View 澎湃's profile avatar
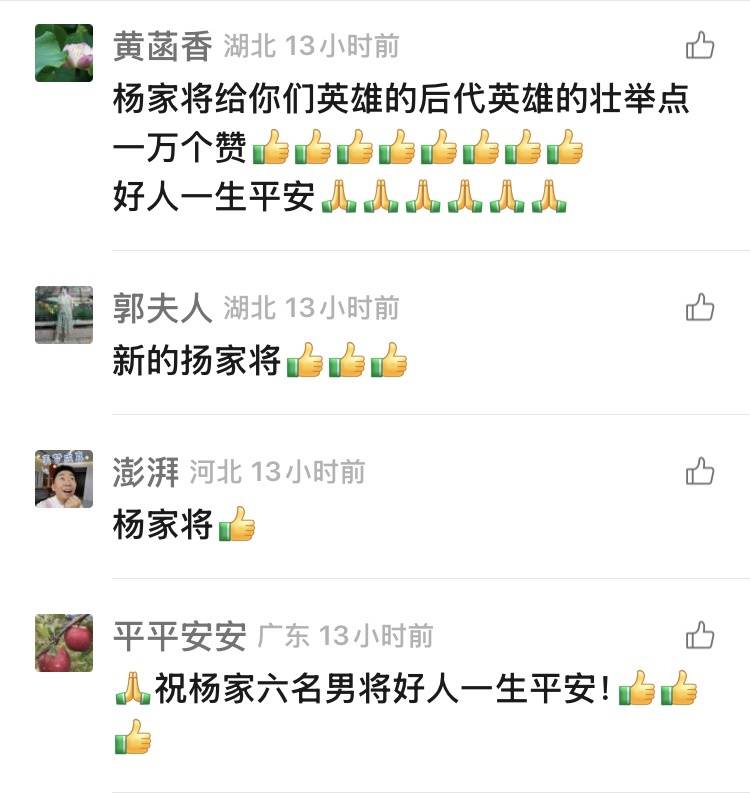 tap(64, 479)
